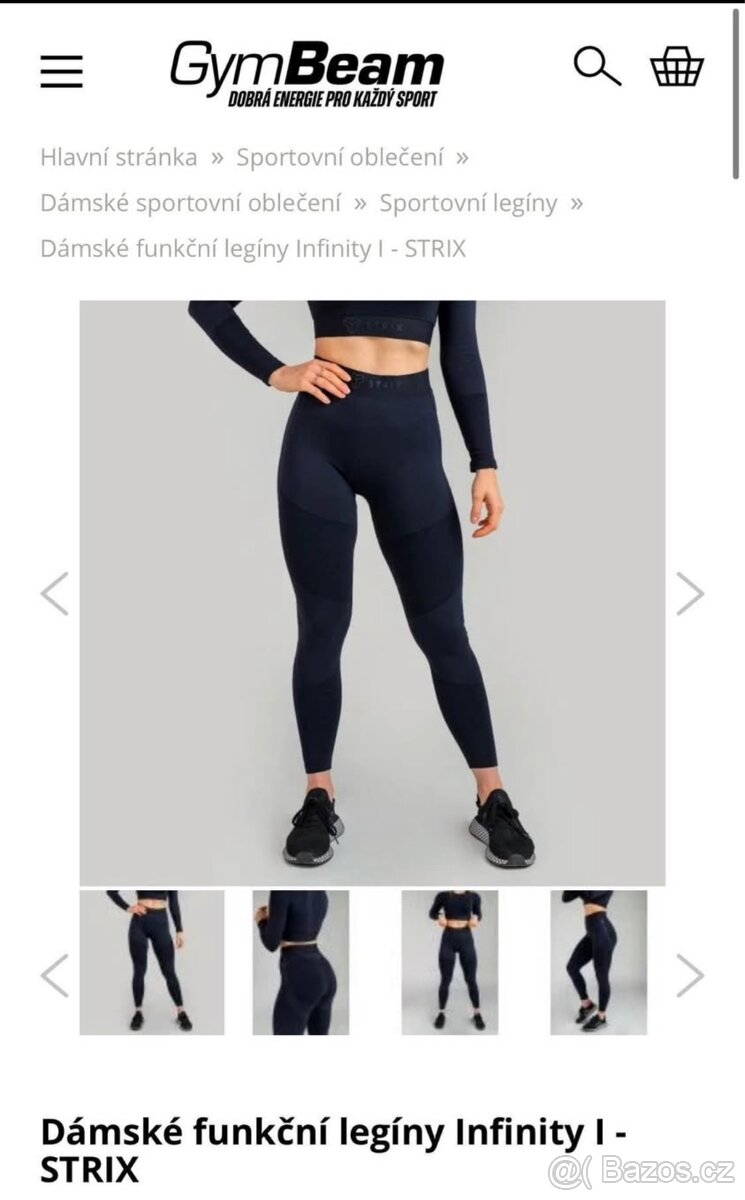Show the previous main product photo
This screenshot has width=745, height=1200.
tap(54, 594)
